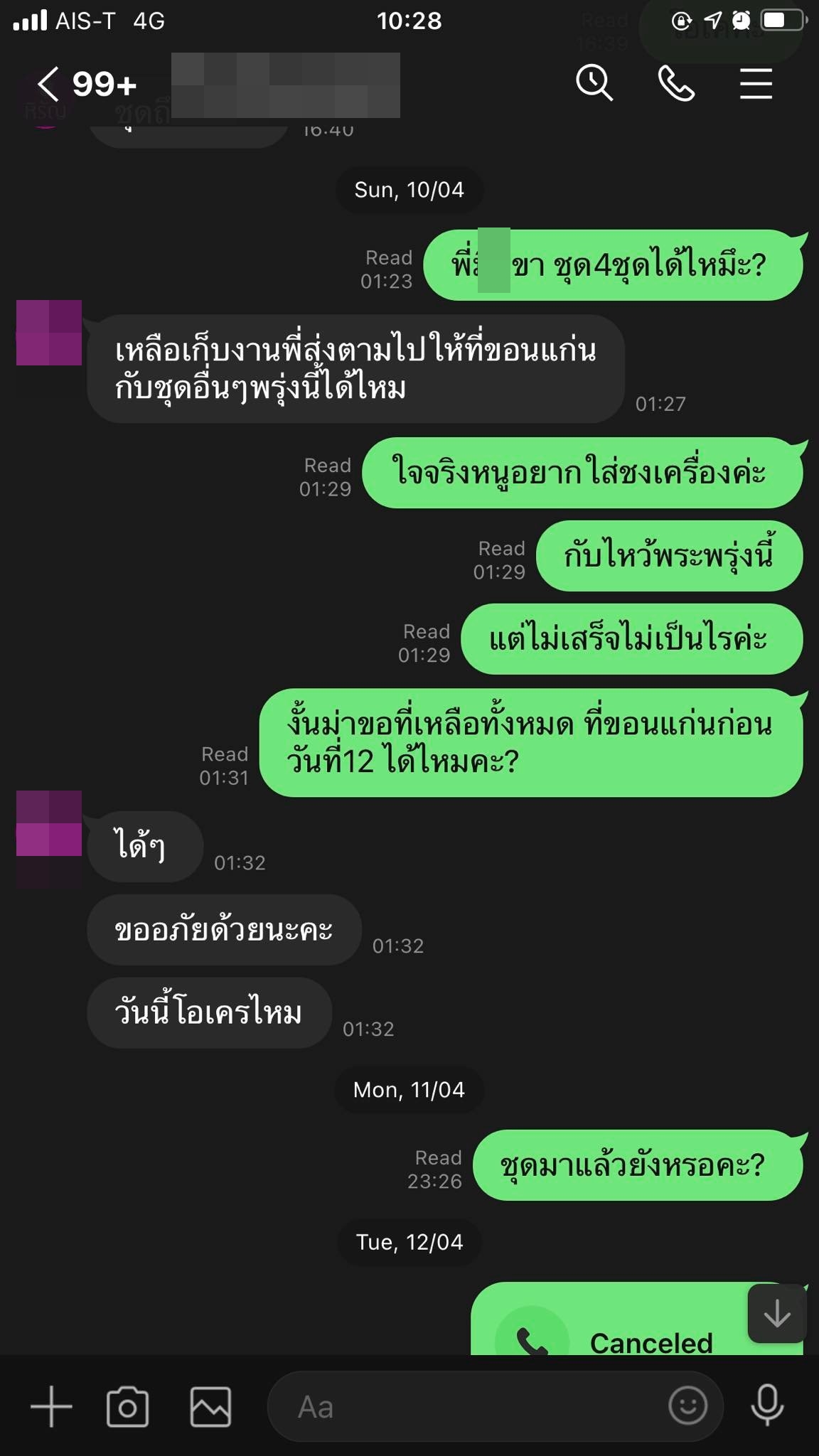
Task: Record a voice message
Action: [767, 1405]
